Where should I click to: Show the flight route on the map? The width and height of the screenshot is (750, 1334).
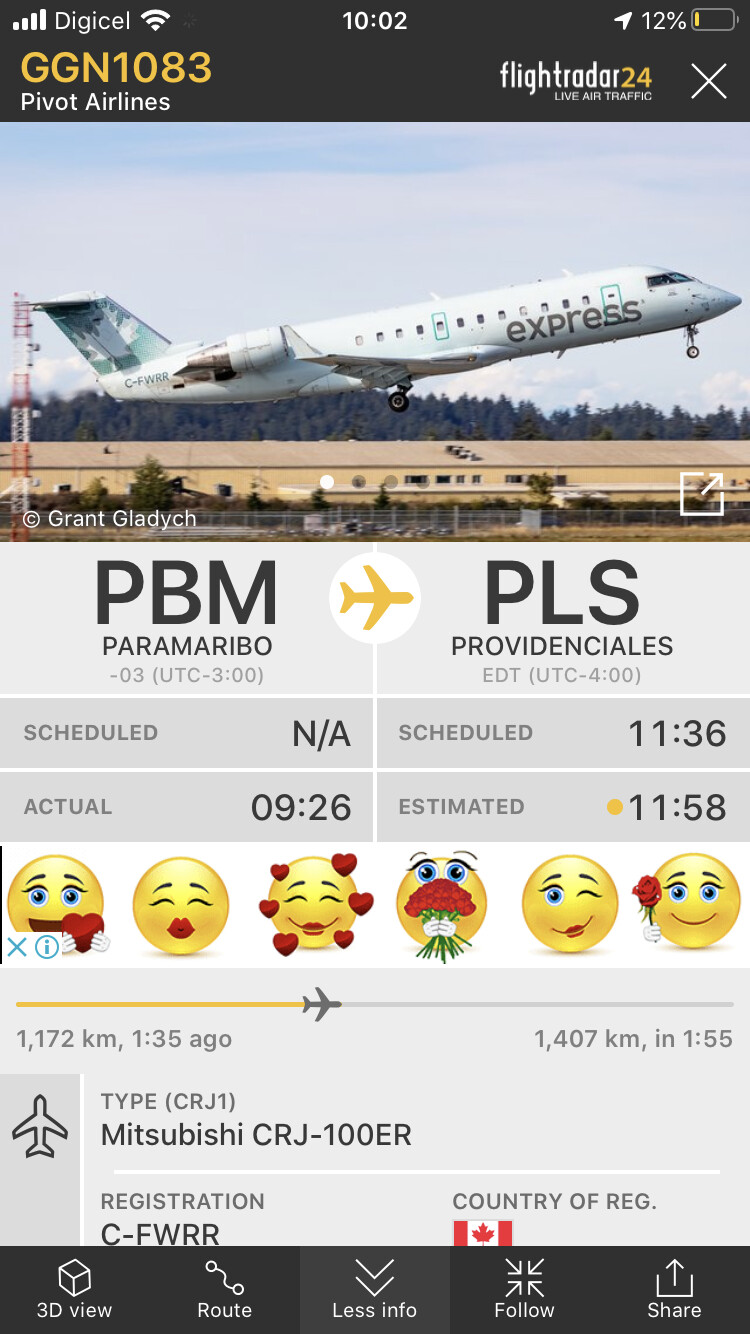(x=224, y=1290)
